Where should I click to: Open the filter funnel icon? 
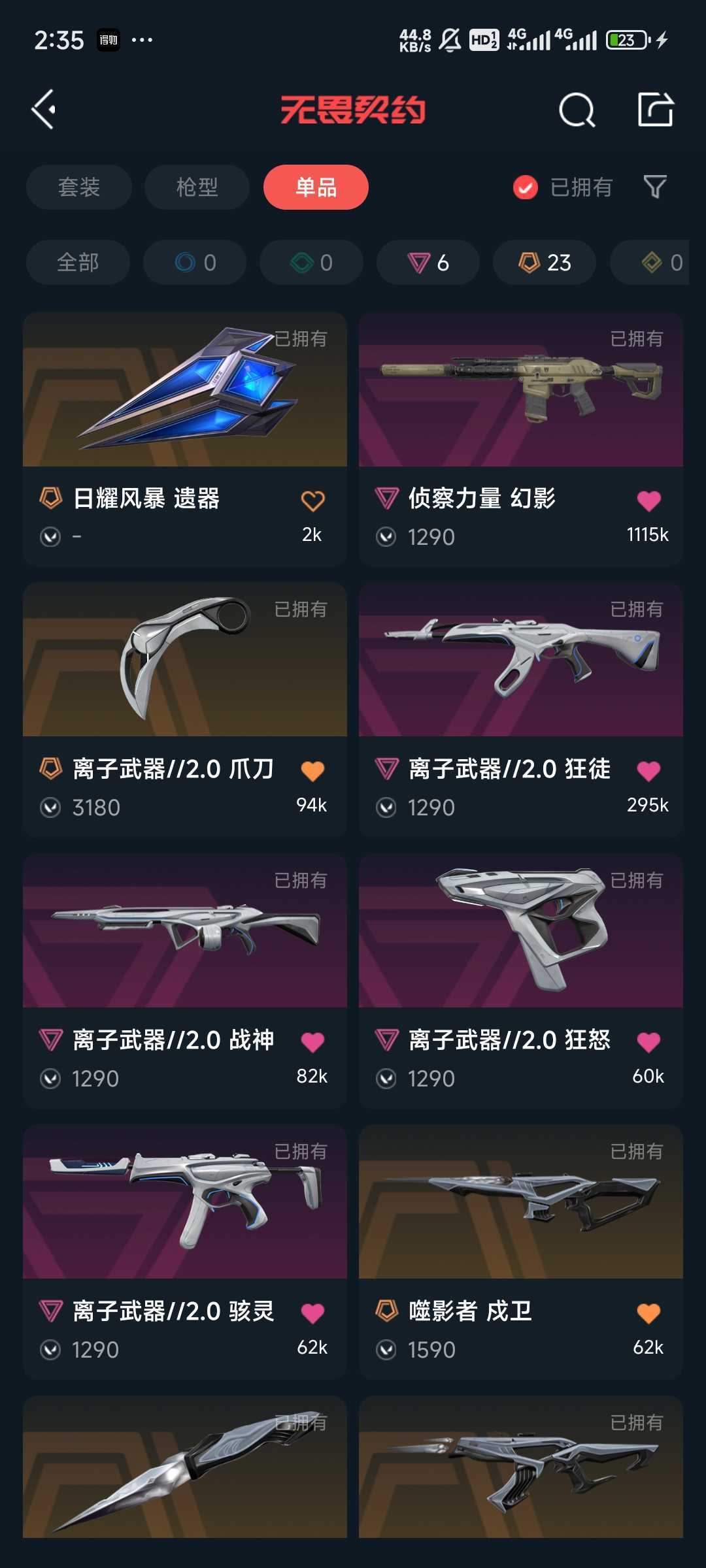[655, 188]
